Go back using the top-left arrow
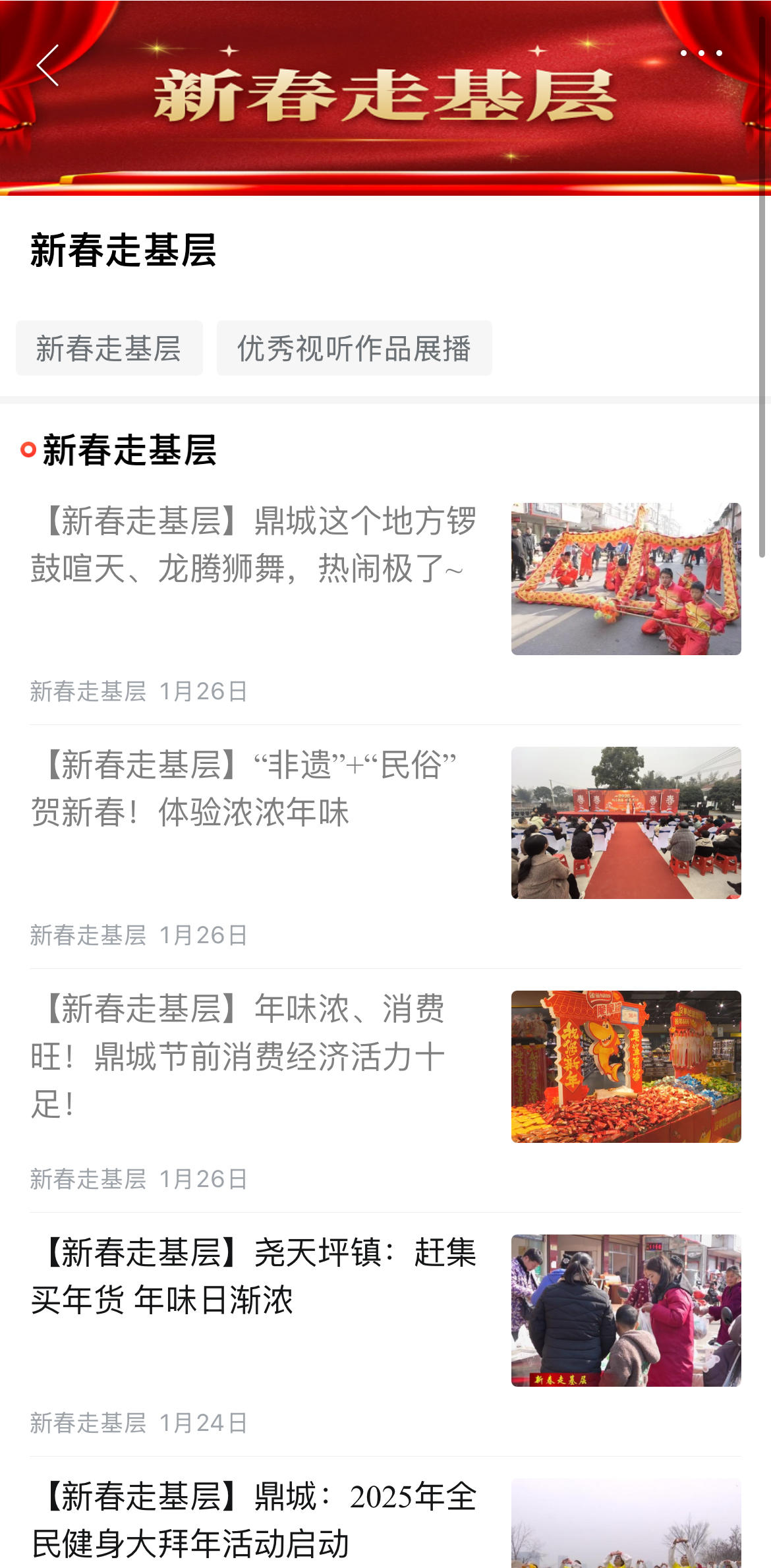The width and height of the screenshot is (771, 1568). (x=47, y=65)
